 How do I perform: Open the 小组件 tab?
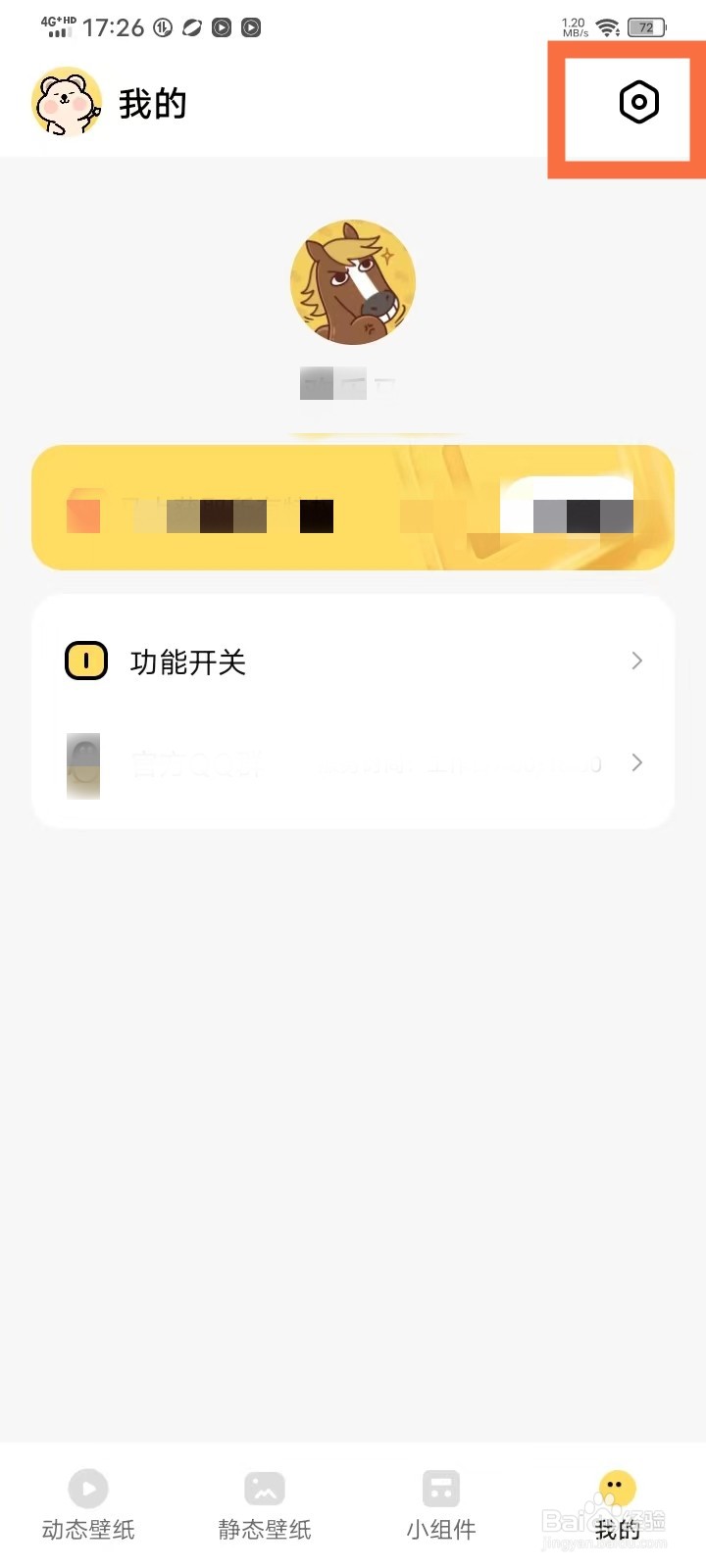[x=440, y=1504]
